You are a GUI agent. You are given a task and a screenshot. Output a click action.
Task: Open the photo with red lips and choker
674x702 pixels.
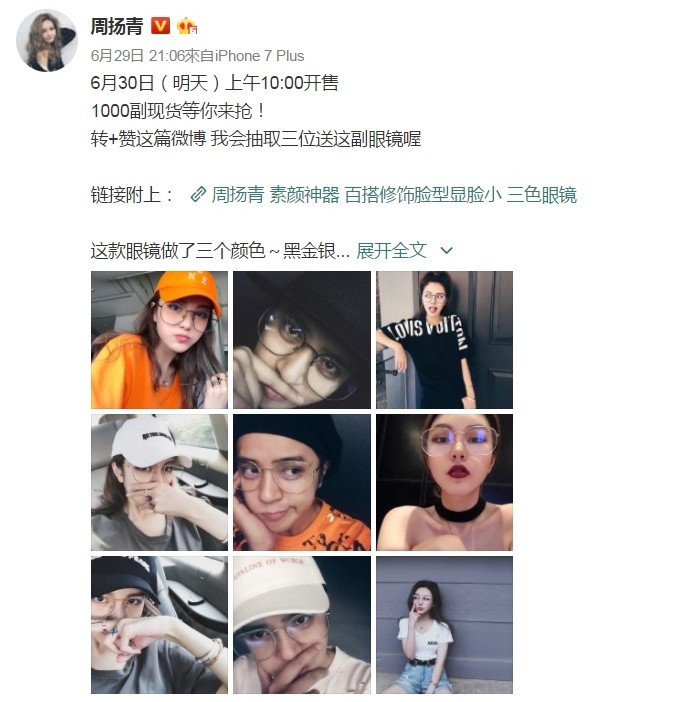click(x=444, y=482)
